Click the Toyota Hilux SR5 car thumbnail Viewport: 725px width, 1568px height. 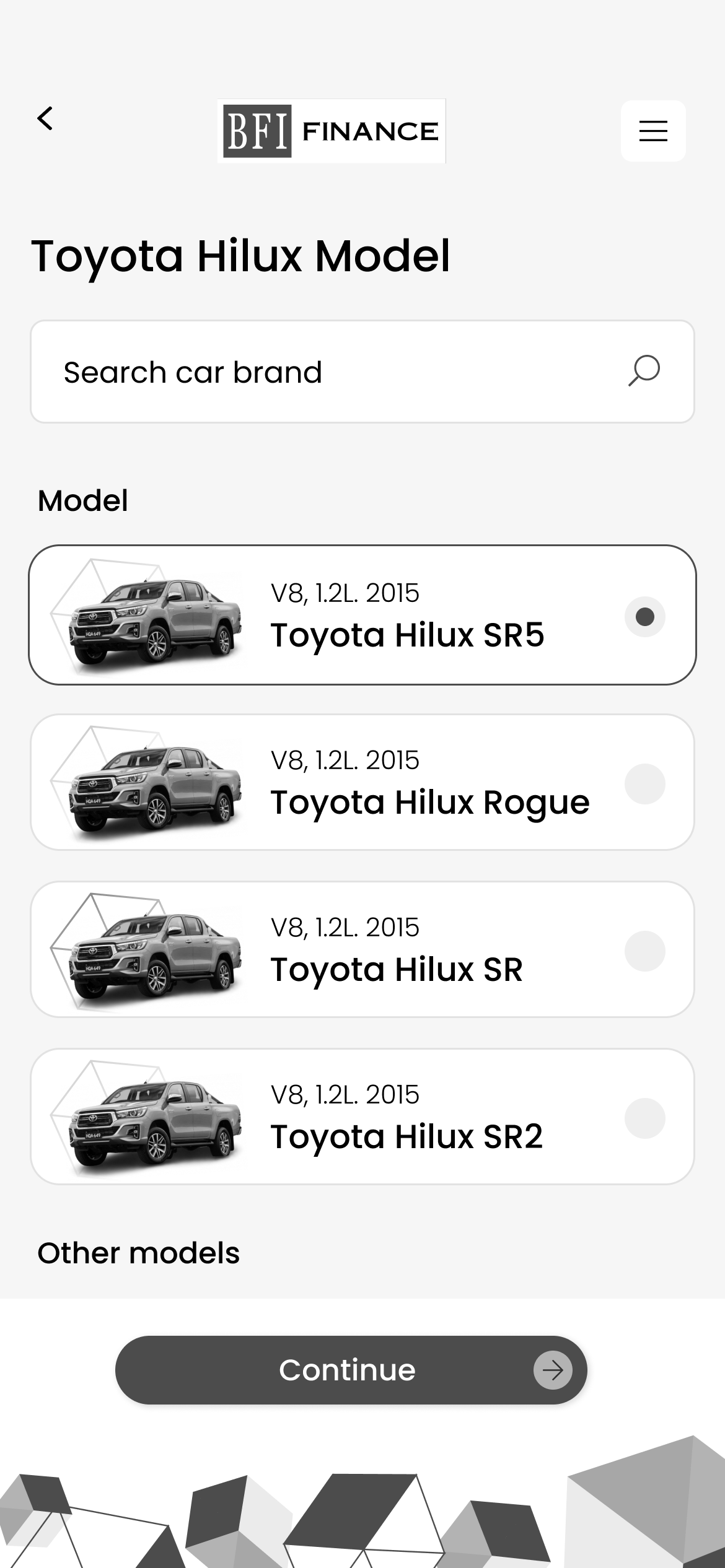click(x=149, y=617)
